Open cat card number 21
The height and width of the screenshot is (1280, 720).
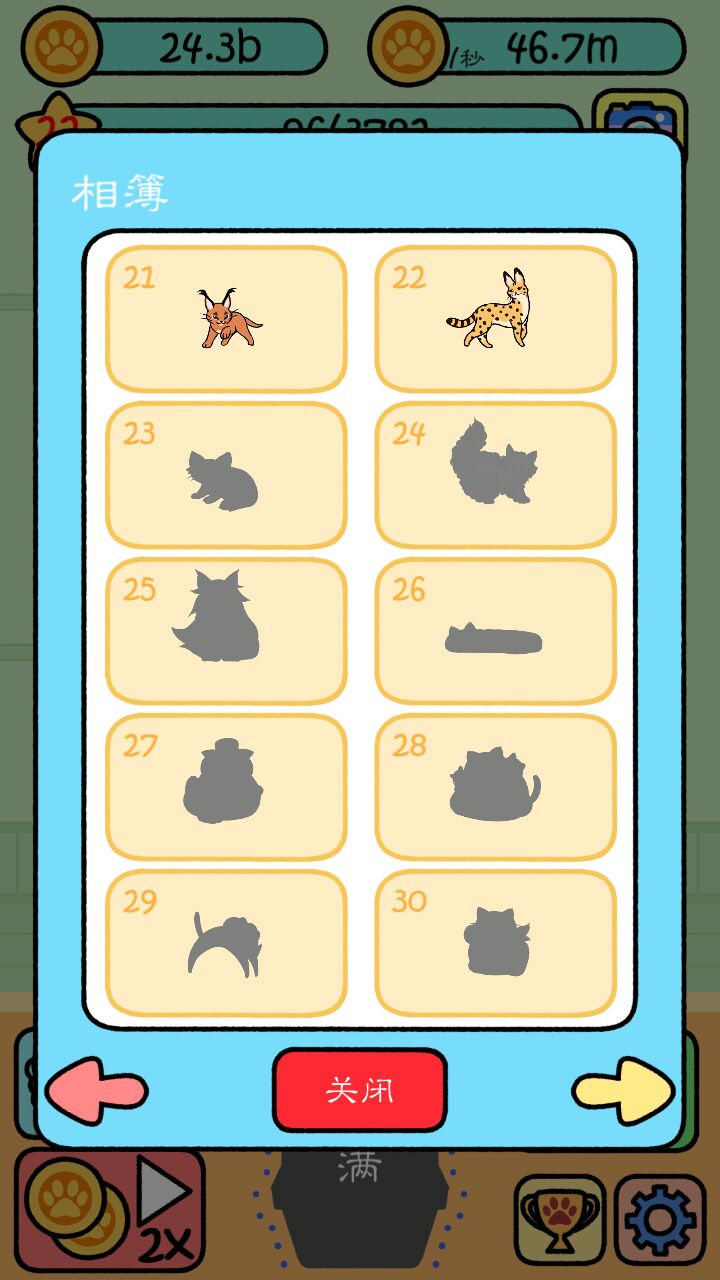pos(226,319)
